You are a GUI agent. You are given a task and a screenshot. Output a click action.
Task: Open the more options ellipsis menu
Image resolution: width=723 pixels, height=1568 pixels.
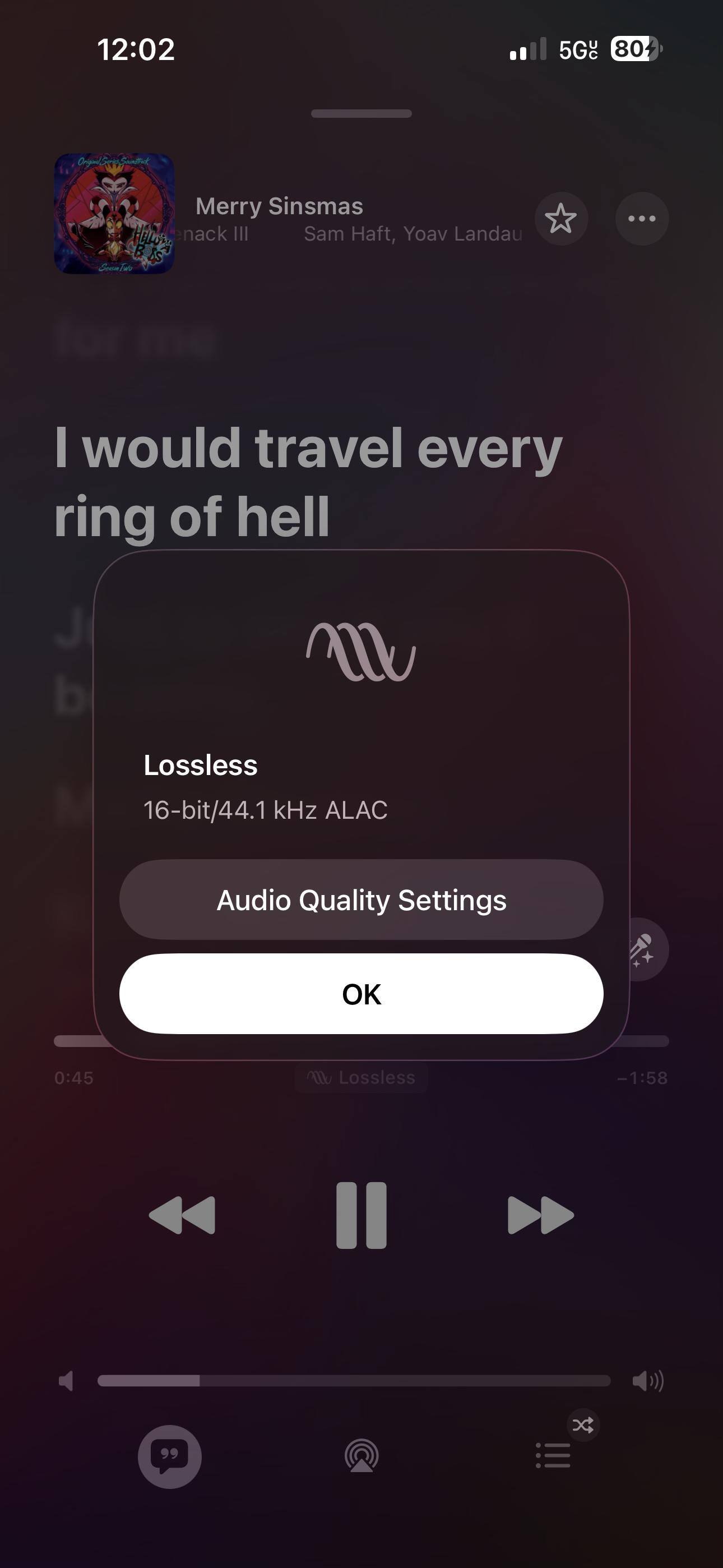[x=641, y=219]
